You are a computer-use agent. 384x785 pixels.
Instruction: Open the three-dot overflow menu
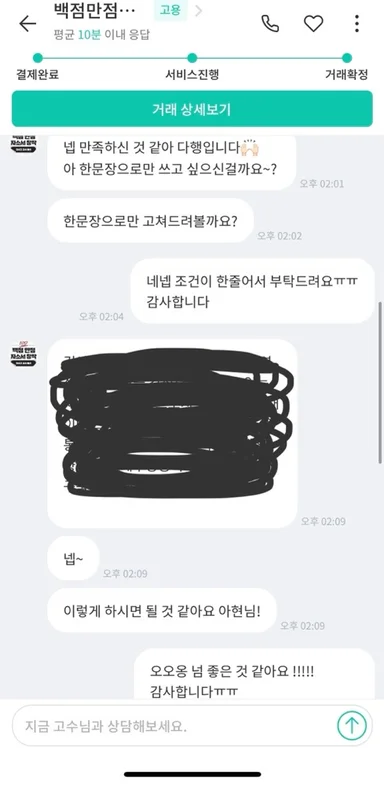(356, 24)
